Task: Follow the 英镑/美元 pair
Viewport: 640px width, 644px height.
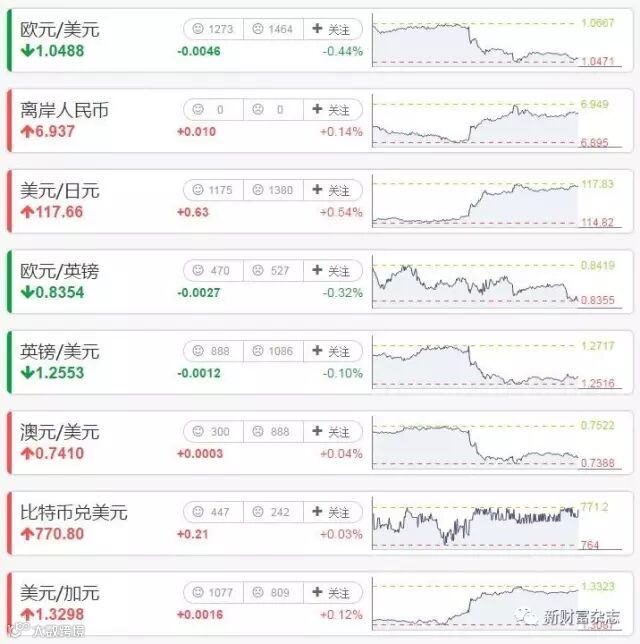Action: (x=332, y=351)
